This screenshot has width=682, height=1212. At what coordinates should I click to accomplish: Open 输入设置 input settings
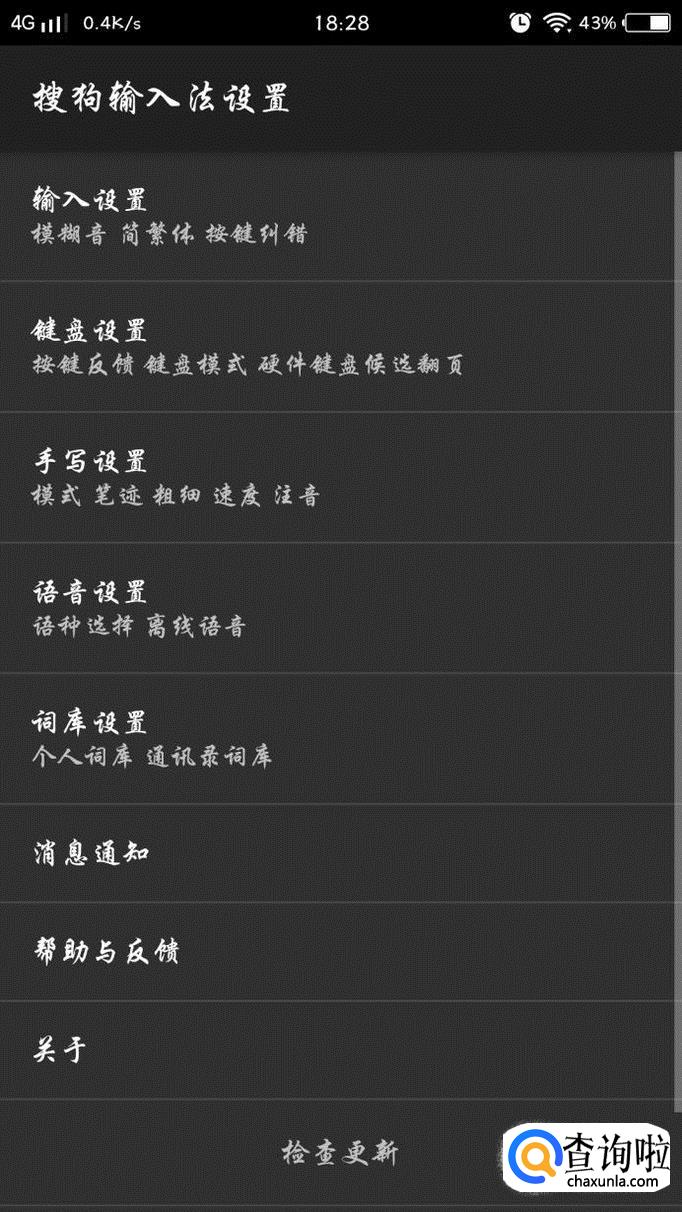click(x=340, y=216)
